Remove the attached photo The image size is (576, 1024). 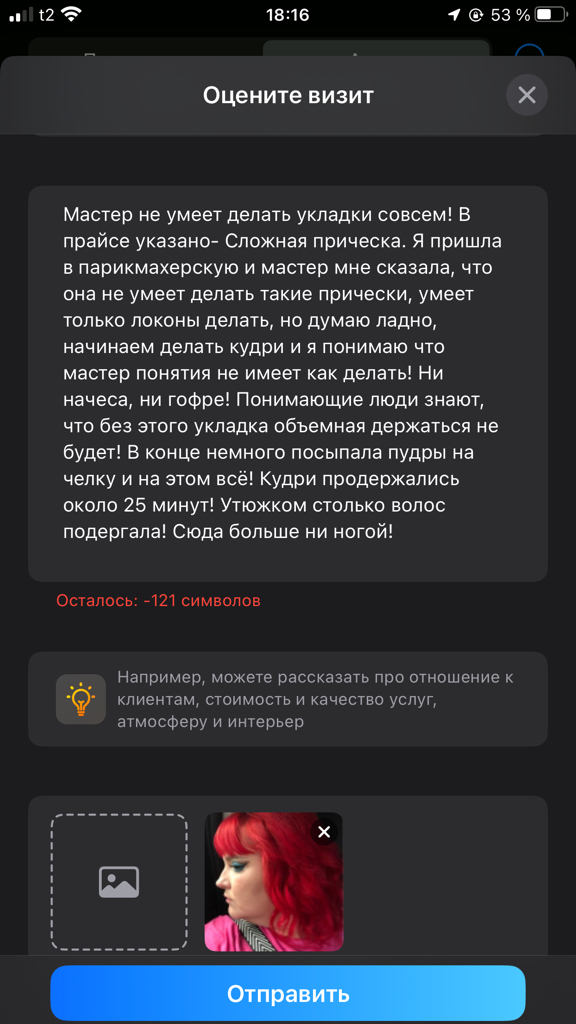pos(324,831)
